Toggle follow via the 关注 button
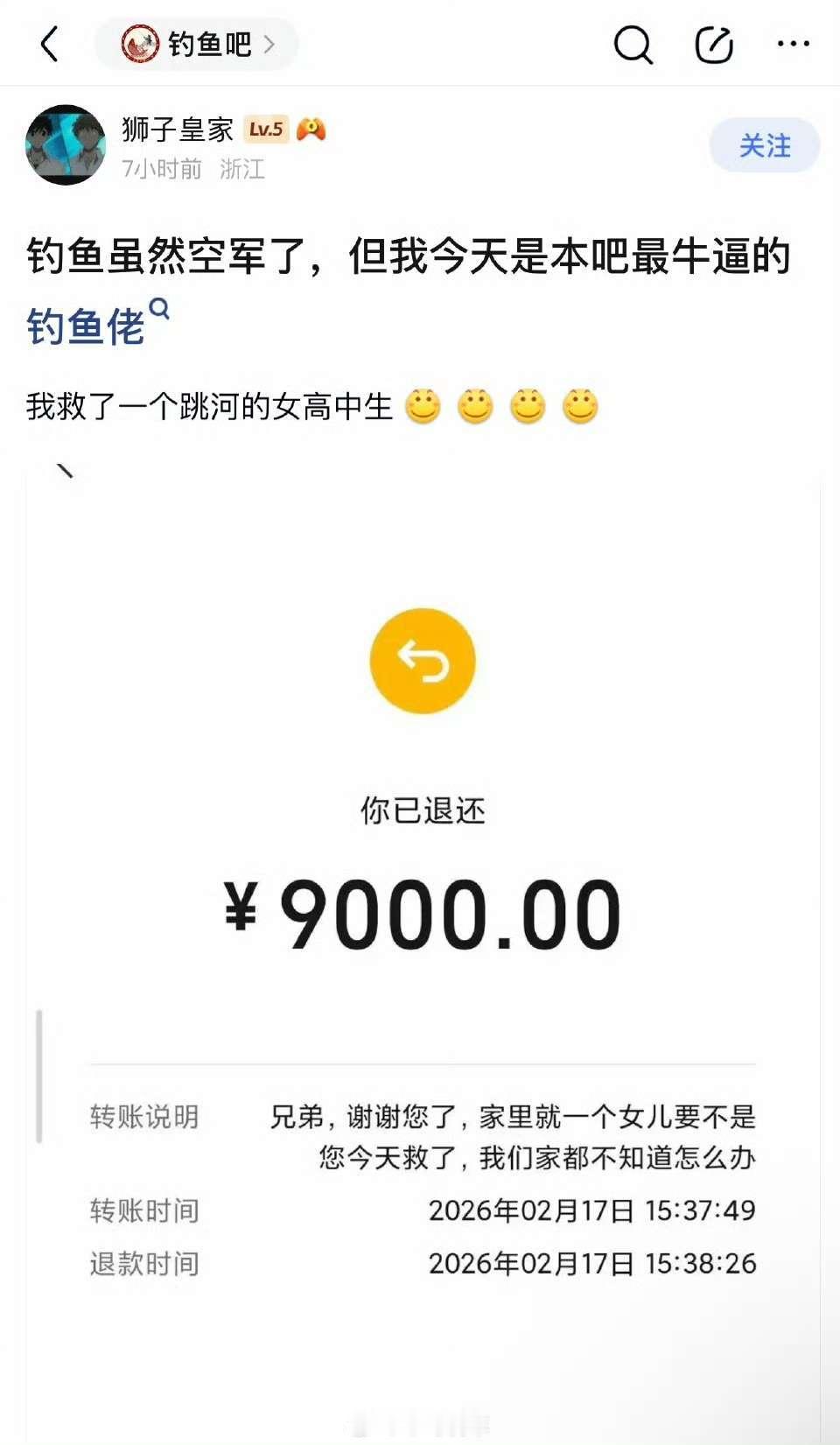Image resolution: width=840 pixels, height=1445 pixels. point(764,145)
